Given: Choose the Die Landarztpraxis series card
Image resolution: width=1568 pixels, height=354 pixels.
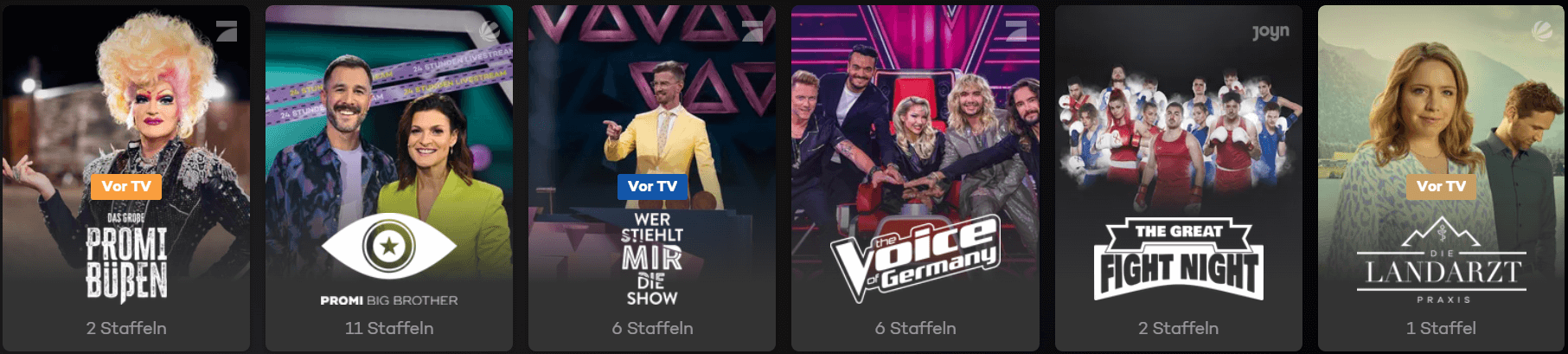Looking at the screenshot, I should click(x=1441, y=177).
